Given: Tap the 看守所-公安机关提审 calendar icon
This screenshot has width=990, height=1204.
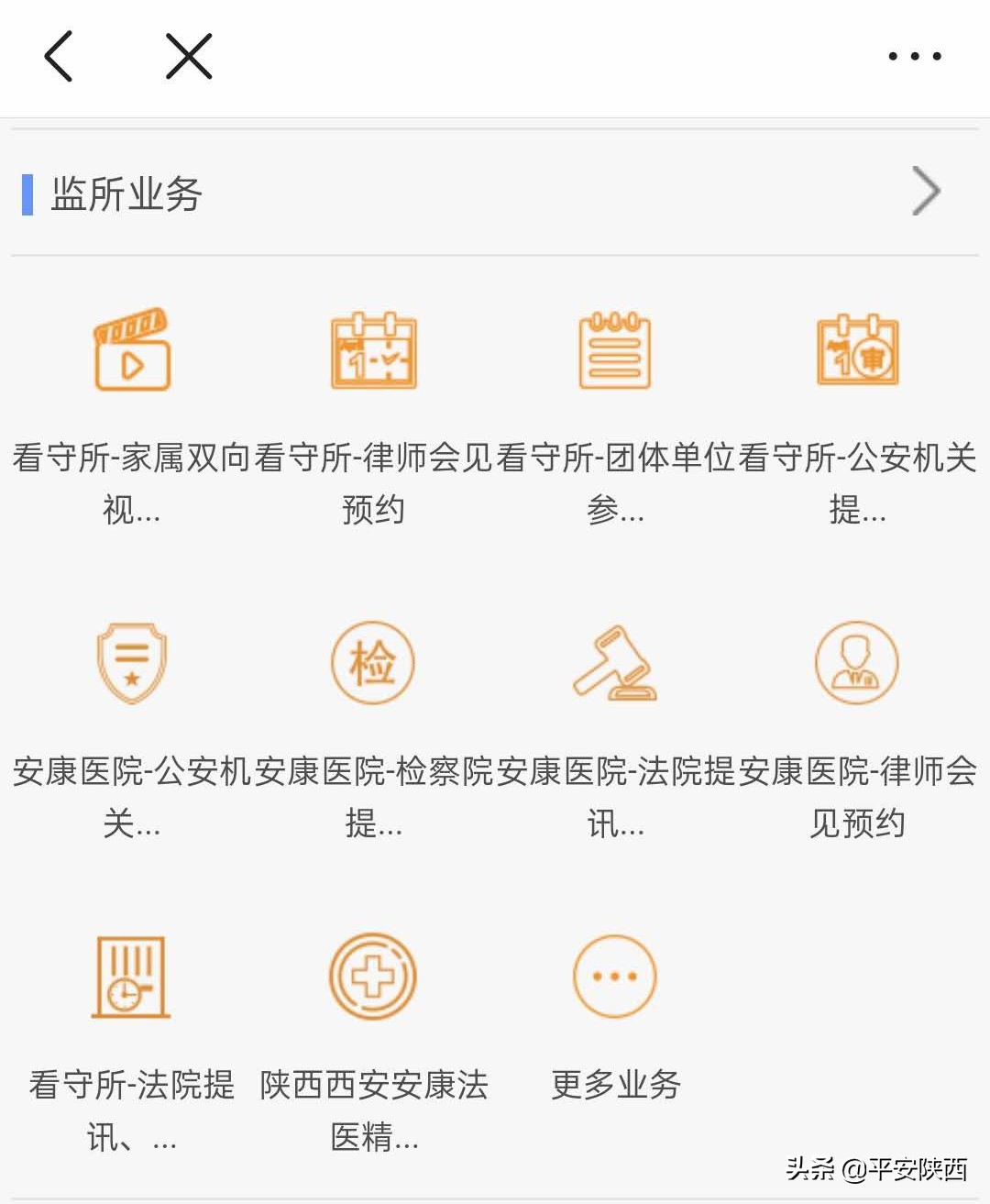Looking at the screenshot, I should coord(856,353).
